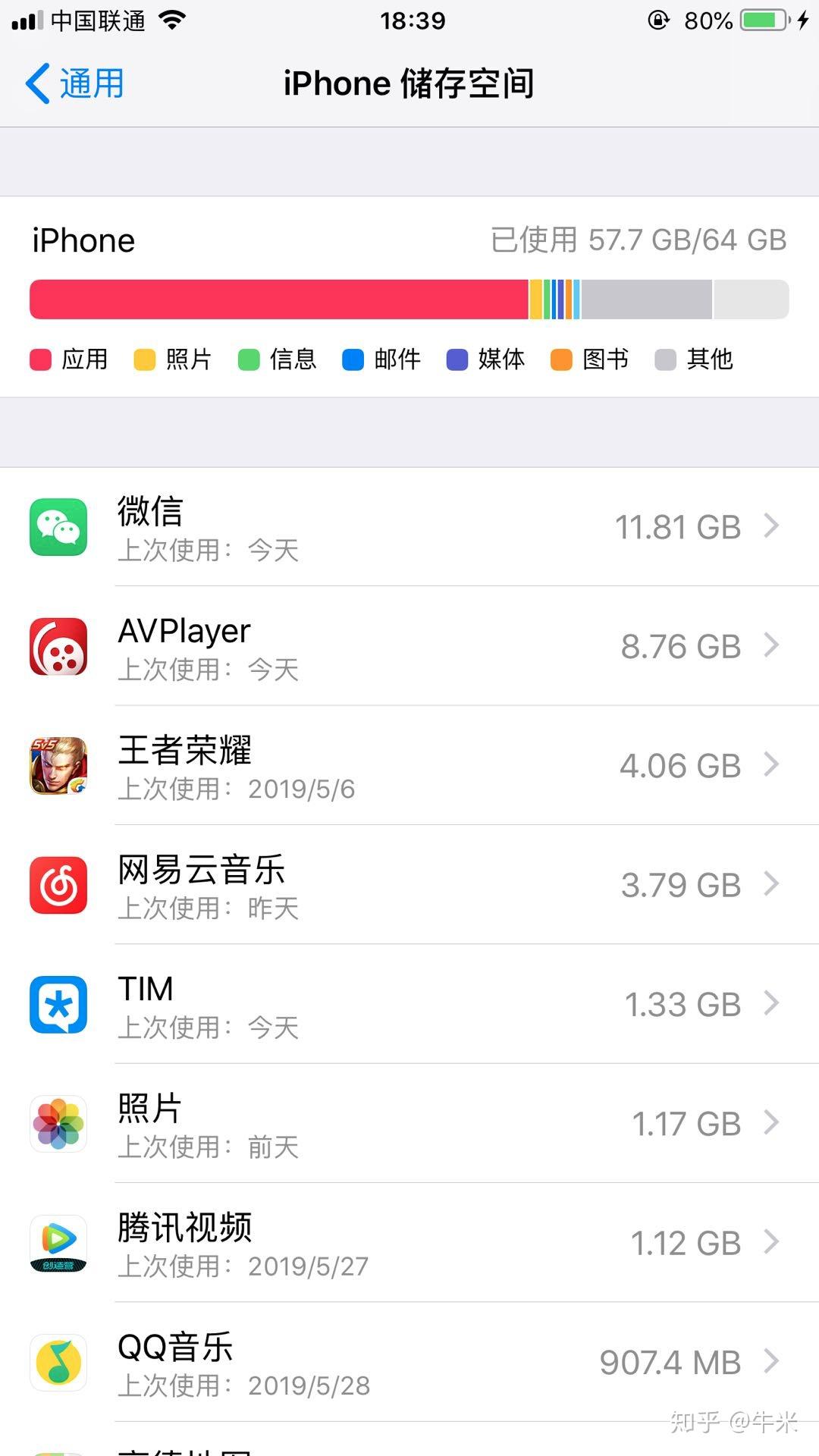Expand TIM row disclosure arrow
This screenshot has width=819, height=1456.
(x=773, y=1004)
